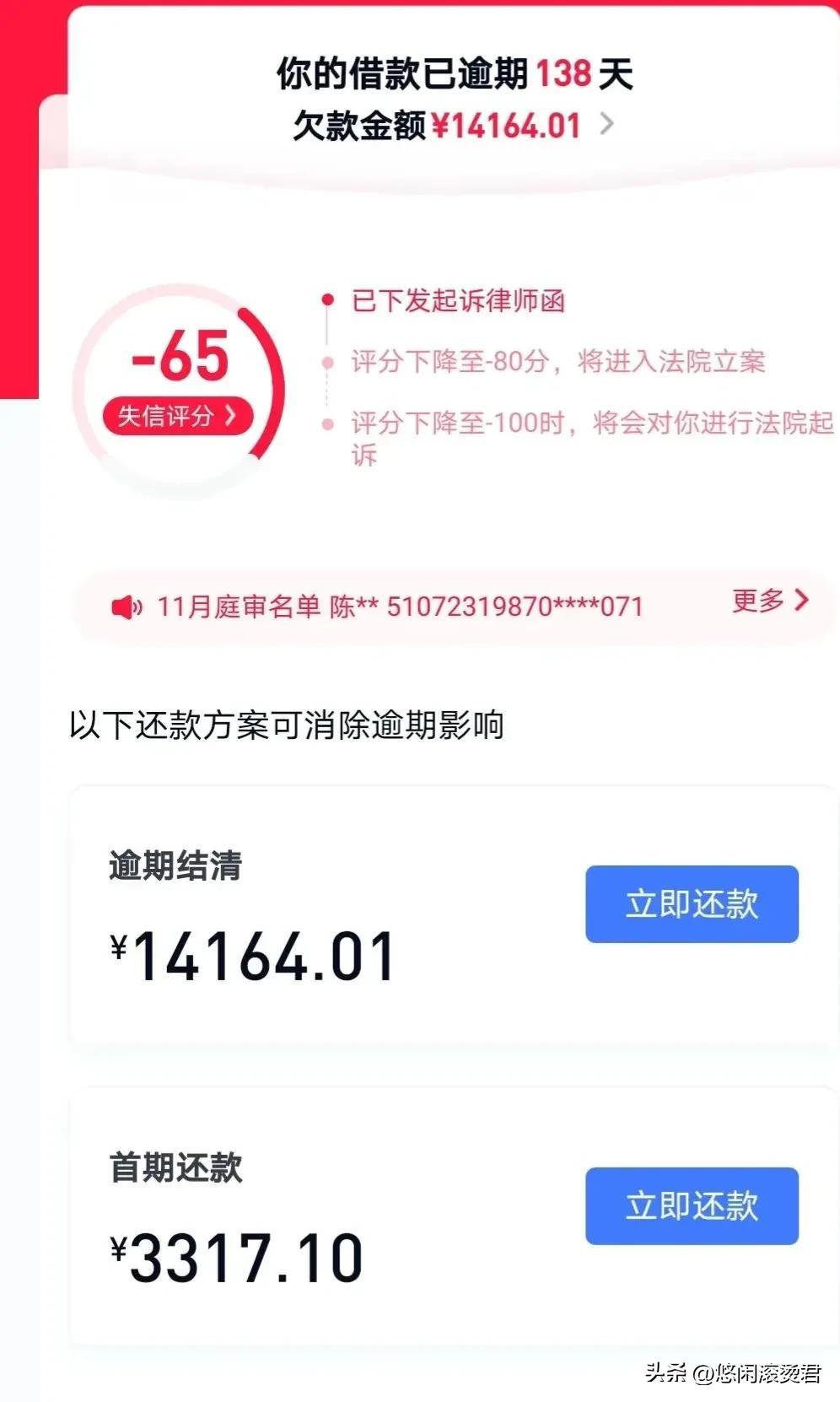Screen dimensions: 840x1402
Task: Tap 立即还款 for 逾期结清 ¥14164.01
Action: (x=692, y=904)
